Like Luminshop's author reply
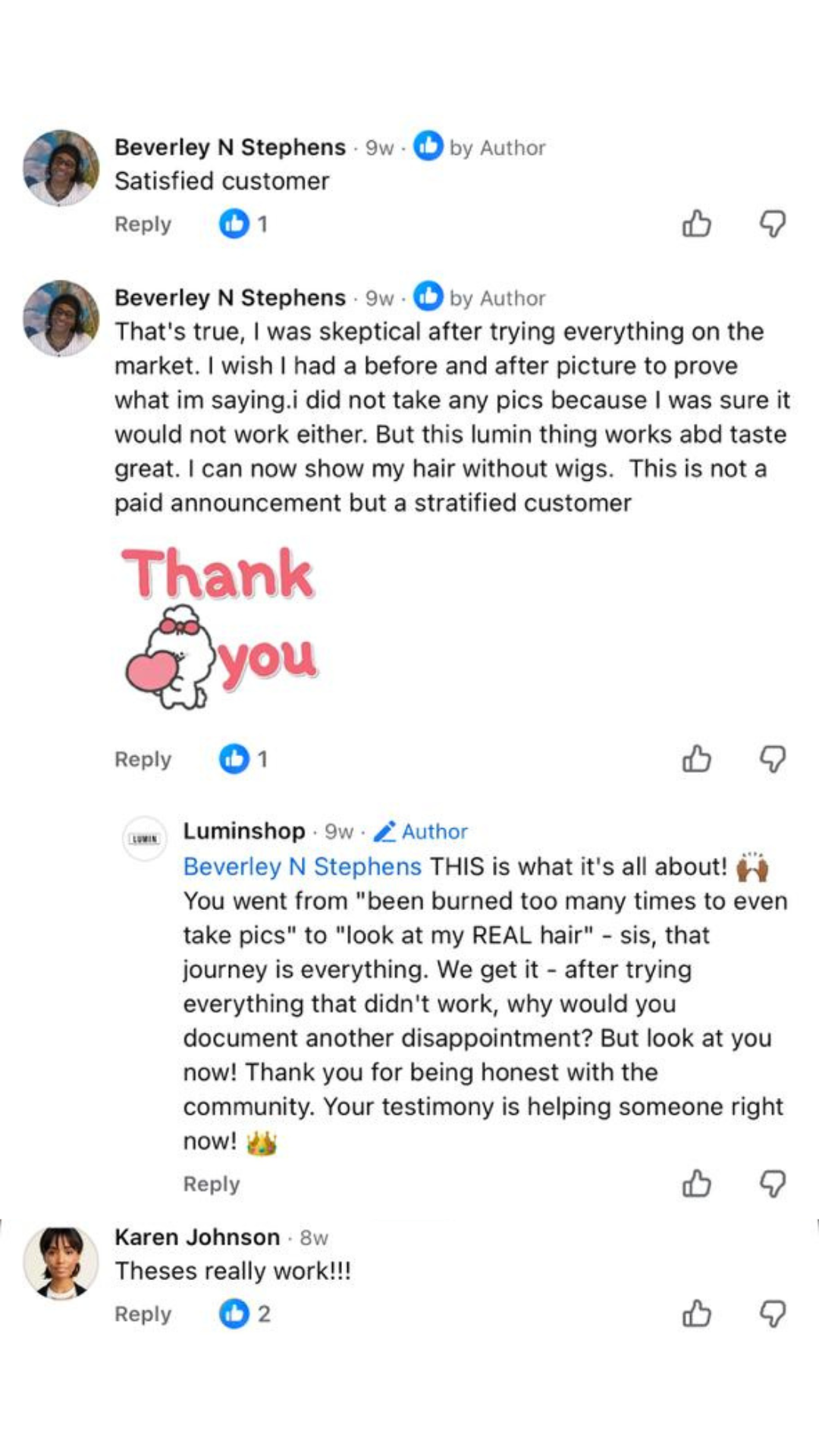 click(x=696, y=1184)
